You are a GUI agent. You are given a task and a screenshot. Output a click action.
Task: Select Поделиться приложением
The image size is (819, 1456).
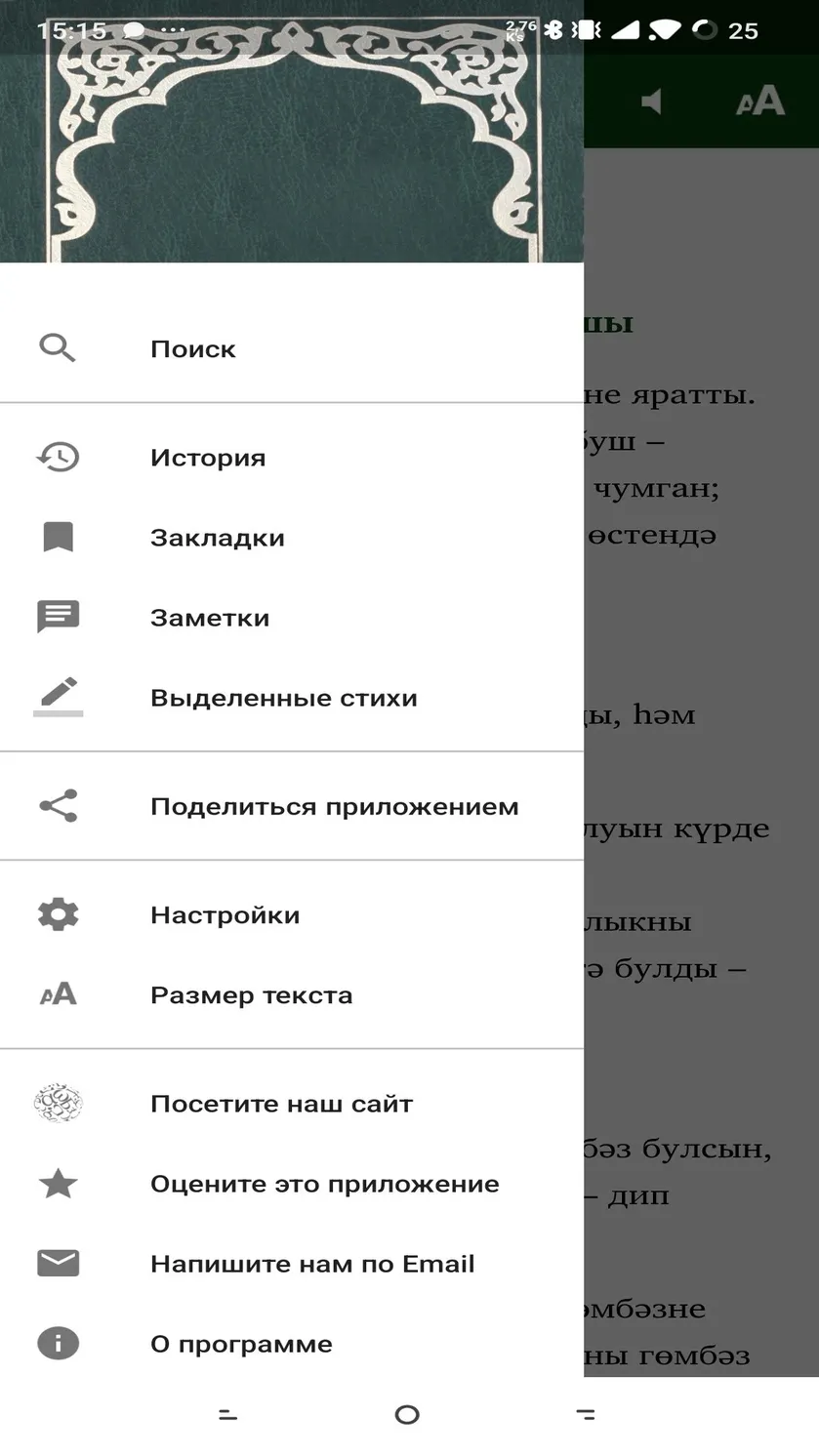pos(292,806)
